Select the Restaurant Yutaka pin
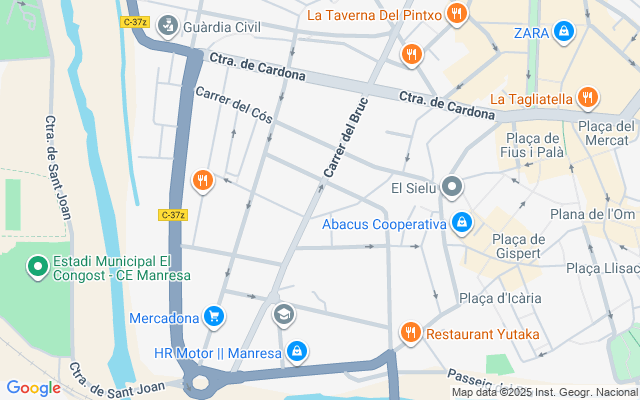This screenshot has width=640, height=400. coord(410,333)
